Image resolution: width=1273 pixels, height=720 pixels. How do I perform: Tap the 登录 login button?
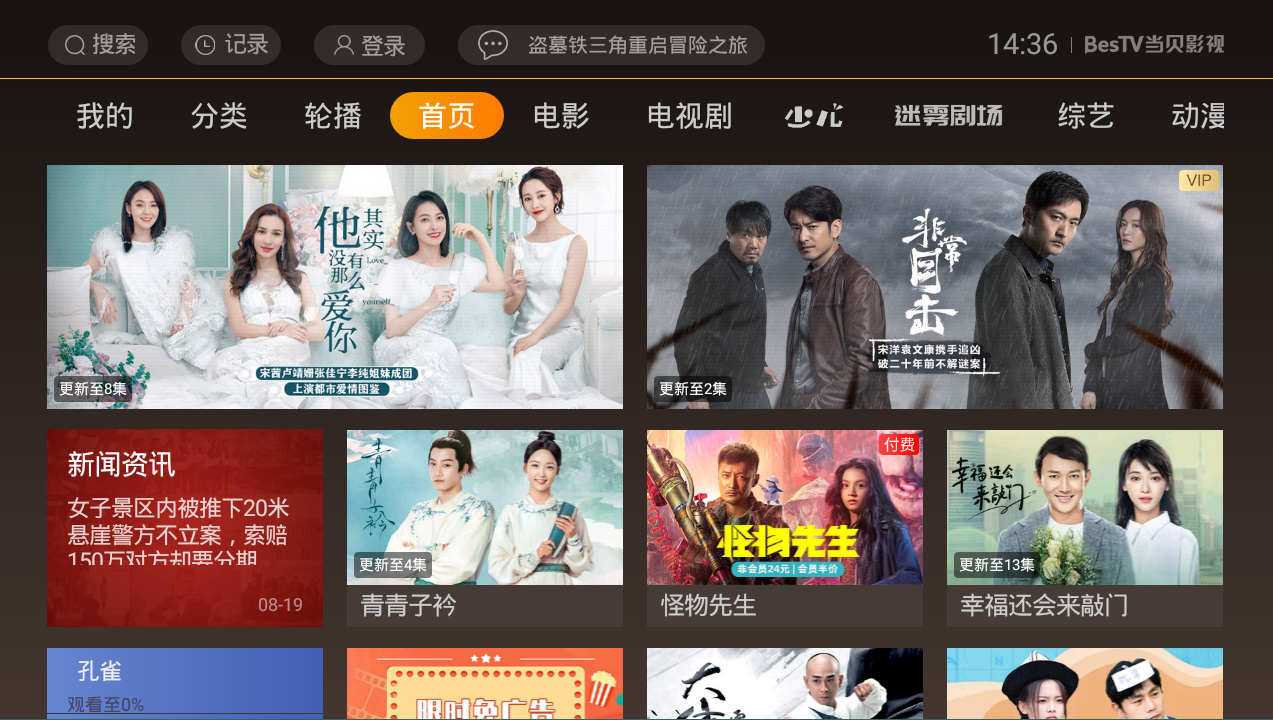[x=369, y=45]
